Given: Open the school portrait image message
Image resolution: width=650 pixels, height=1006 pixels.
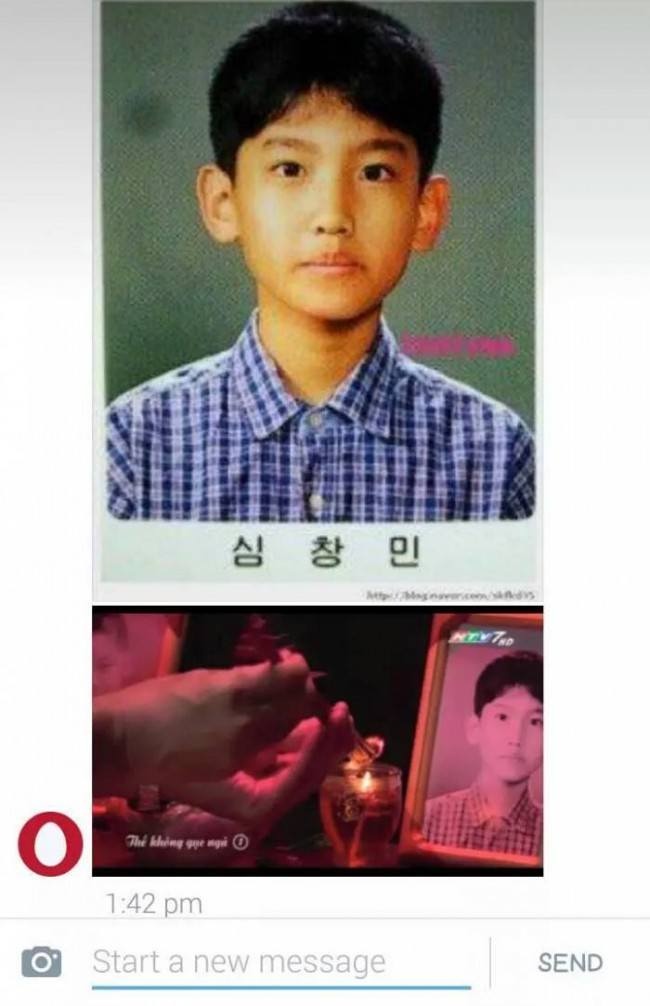Looking at the screenshot, I should [x=318, y=300].
